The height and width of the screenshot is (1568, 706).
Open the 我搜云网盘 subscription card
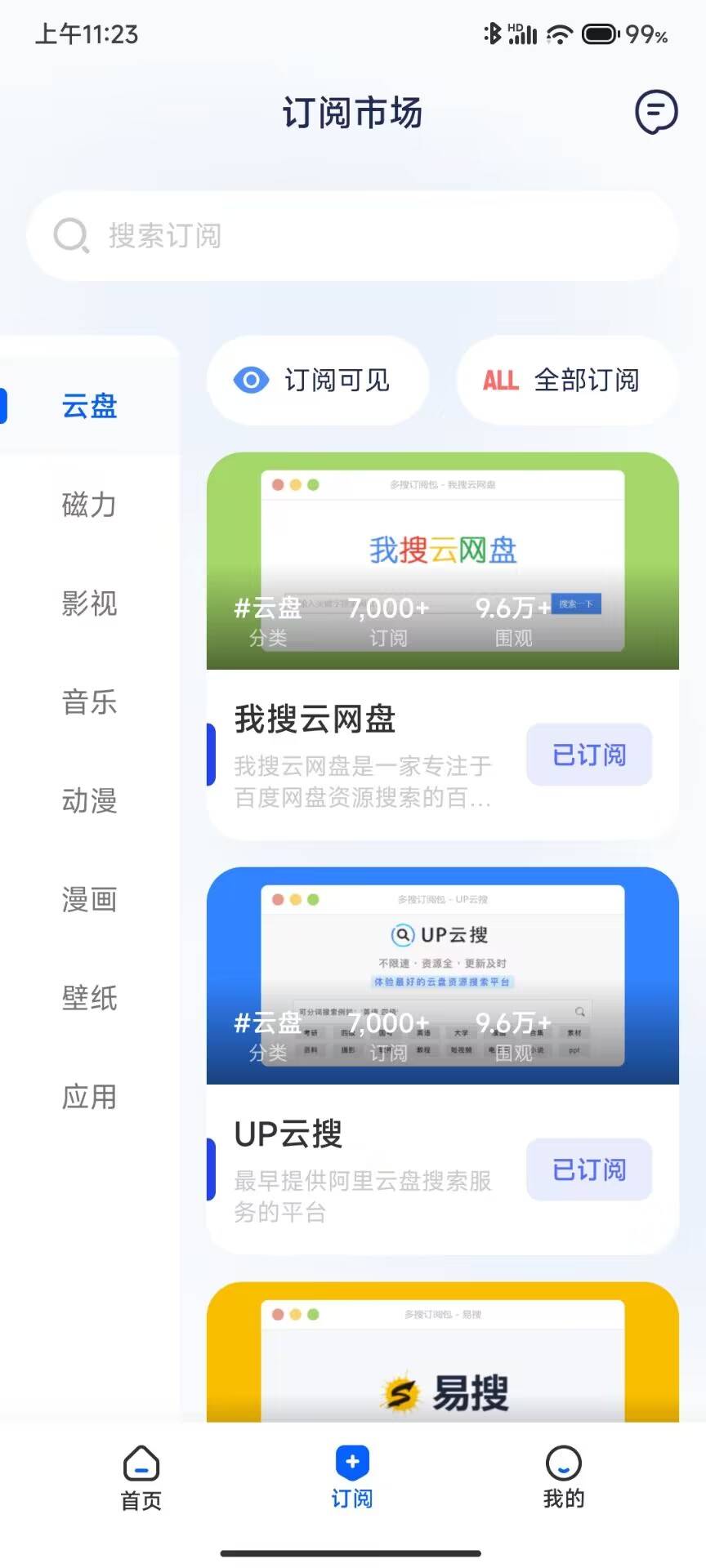coord(442,562)
